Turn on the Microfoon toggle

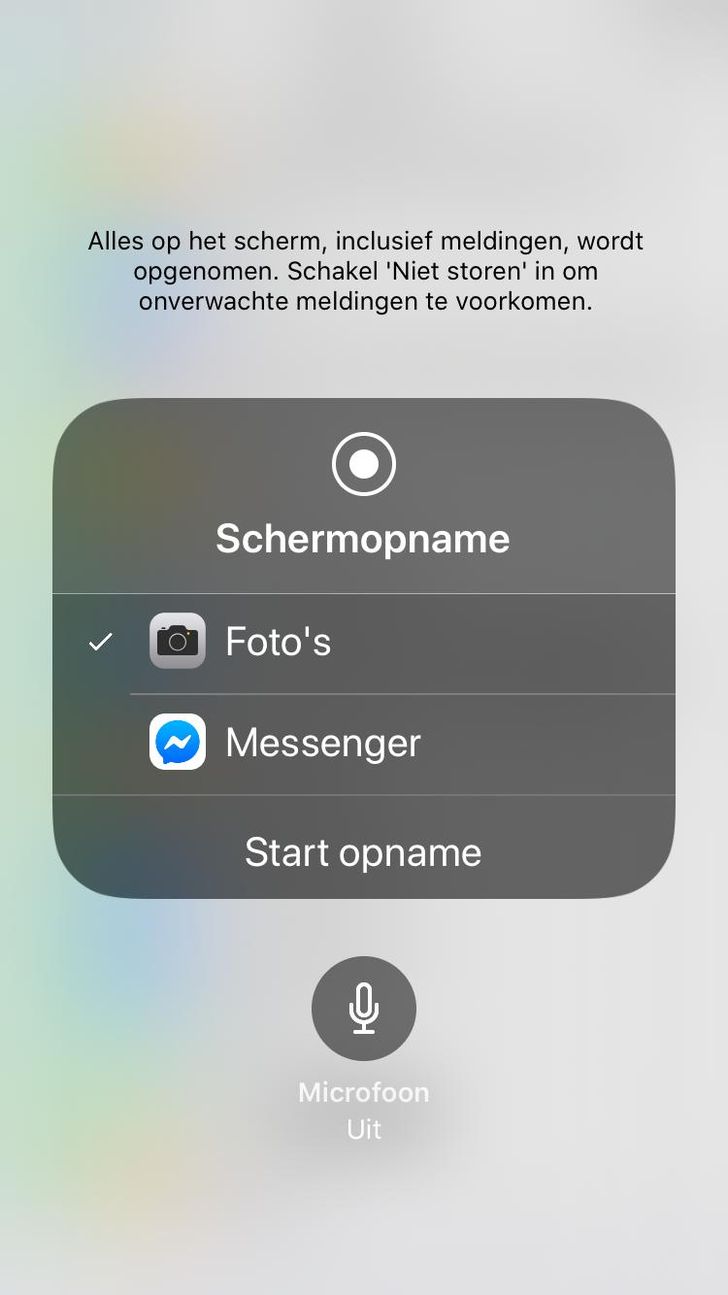(x=364, y=1008)
